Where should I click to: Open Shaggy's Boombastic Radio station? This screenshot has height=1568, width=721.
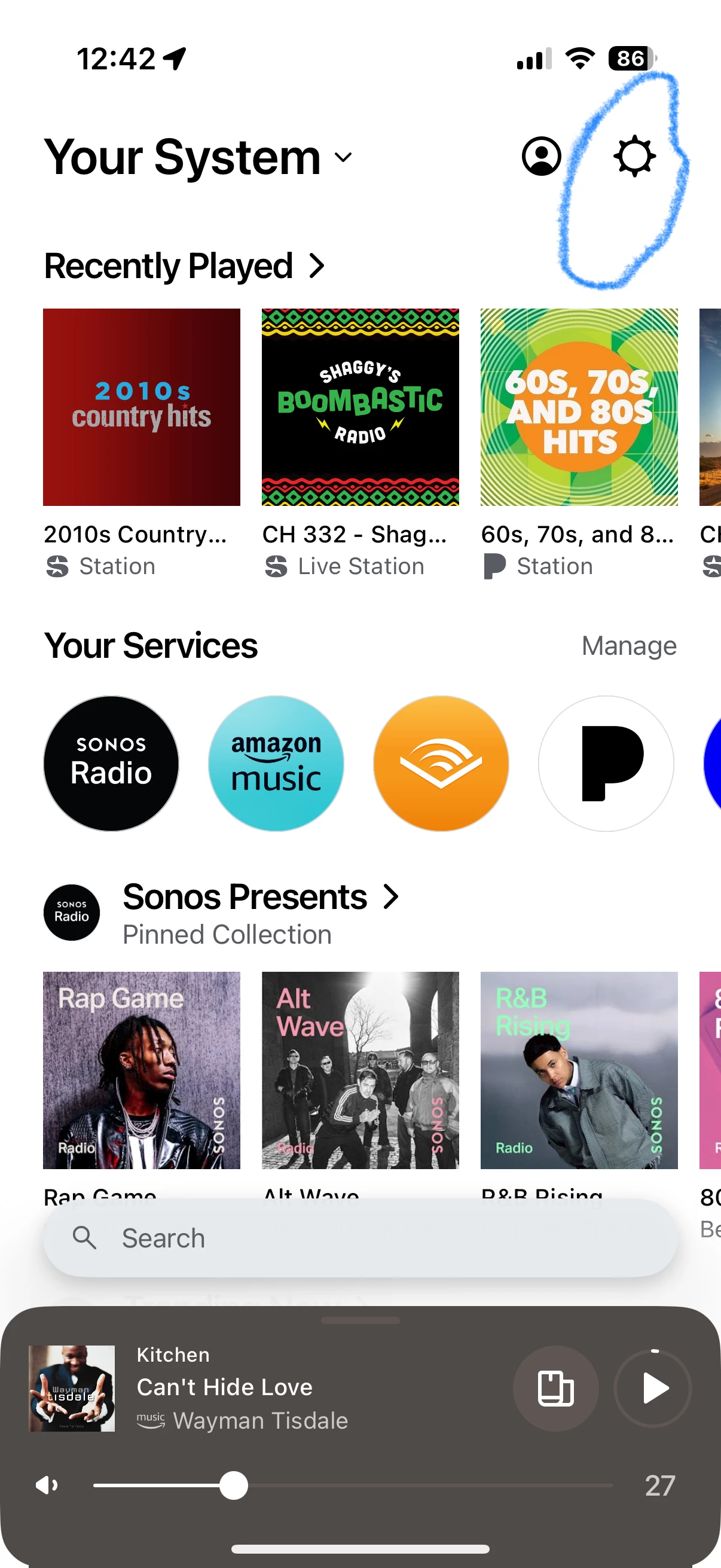click(360, 407)
